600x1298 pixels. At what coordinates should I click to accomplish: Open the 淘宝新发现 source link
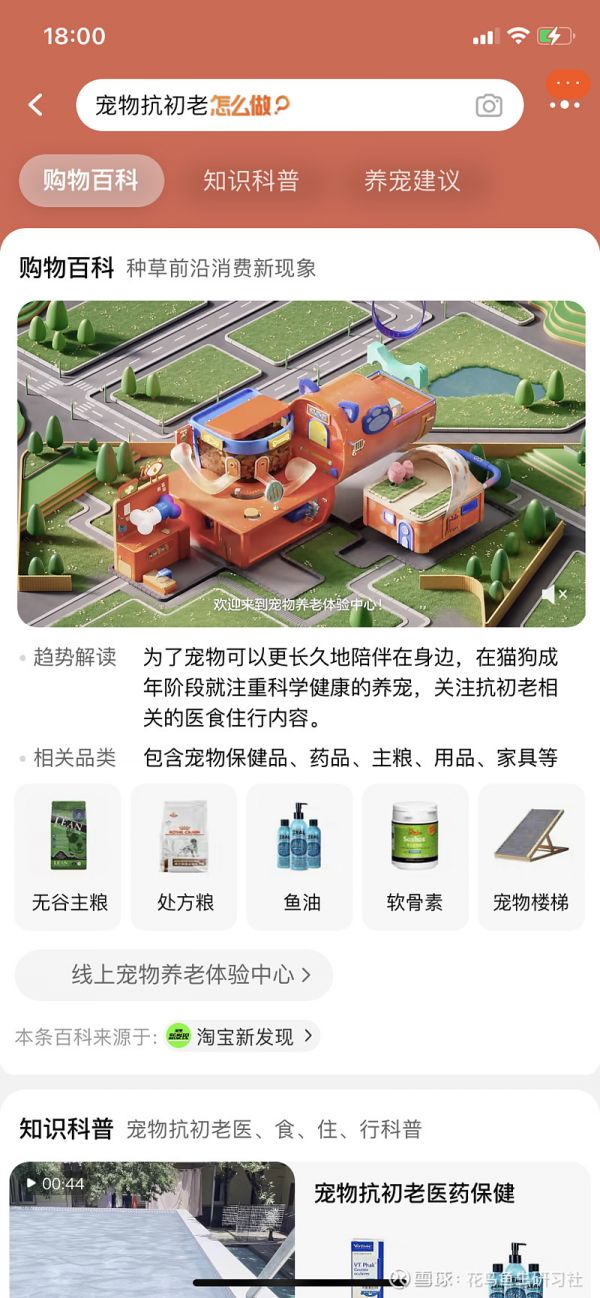click(242, 1037)
